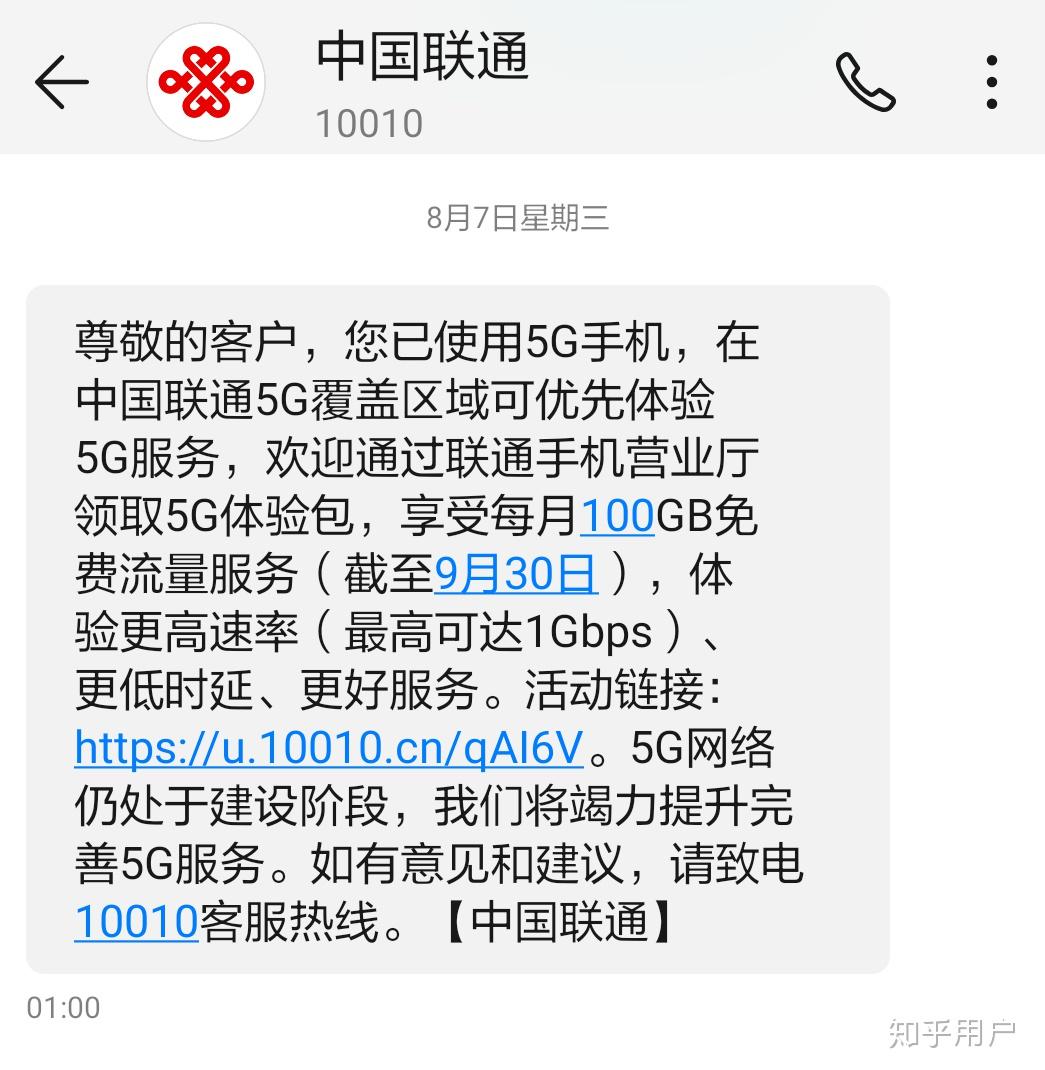
Task: Call 10010 with the phone icon
Action: tap(865, 82)
